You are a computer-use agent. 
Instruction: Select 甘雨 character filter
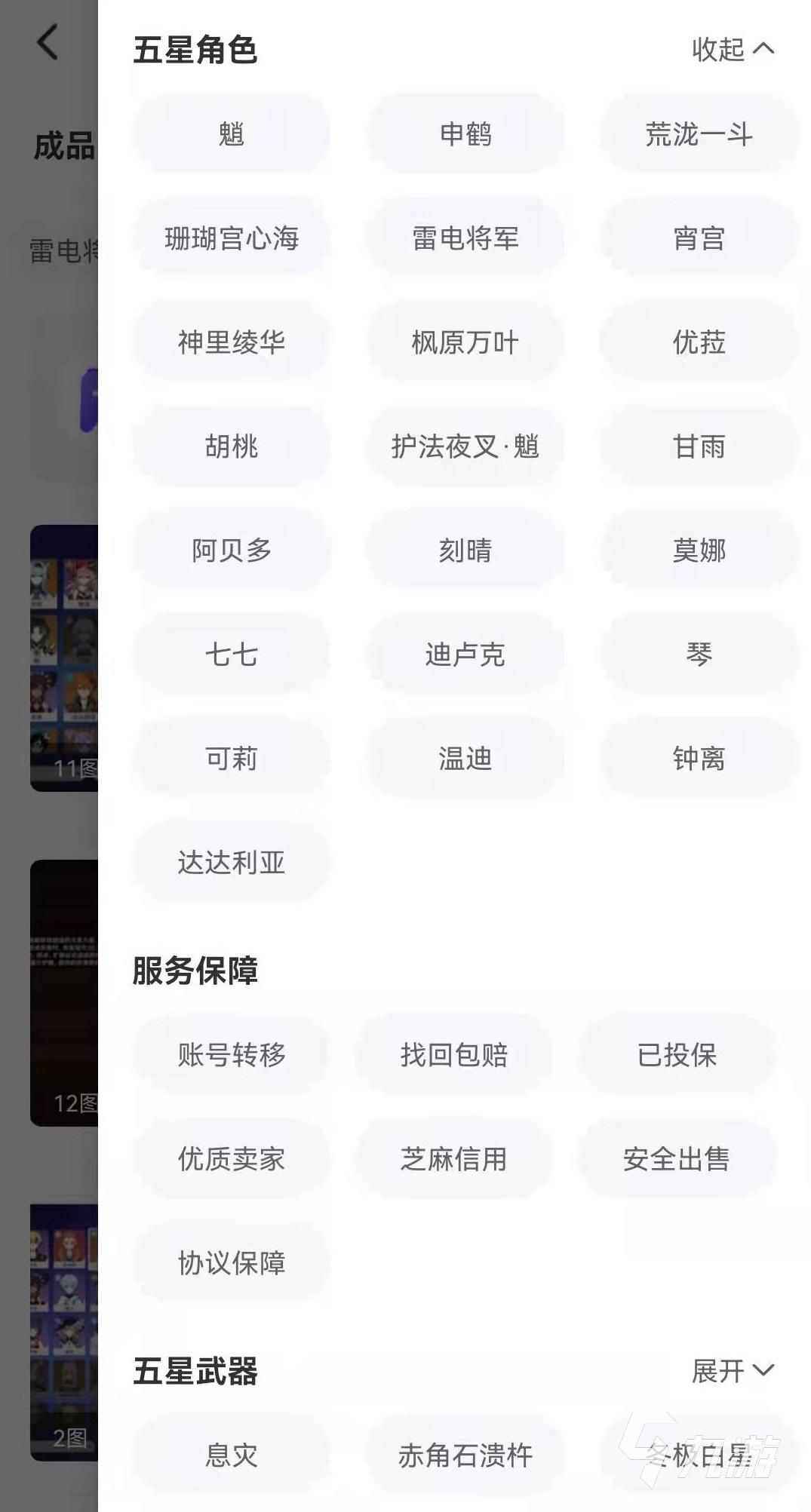pyautogui.click(x=699, y=446)
